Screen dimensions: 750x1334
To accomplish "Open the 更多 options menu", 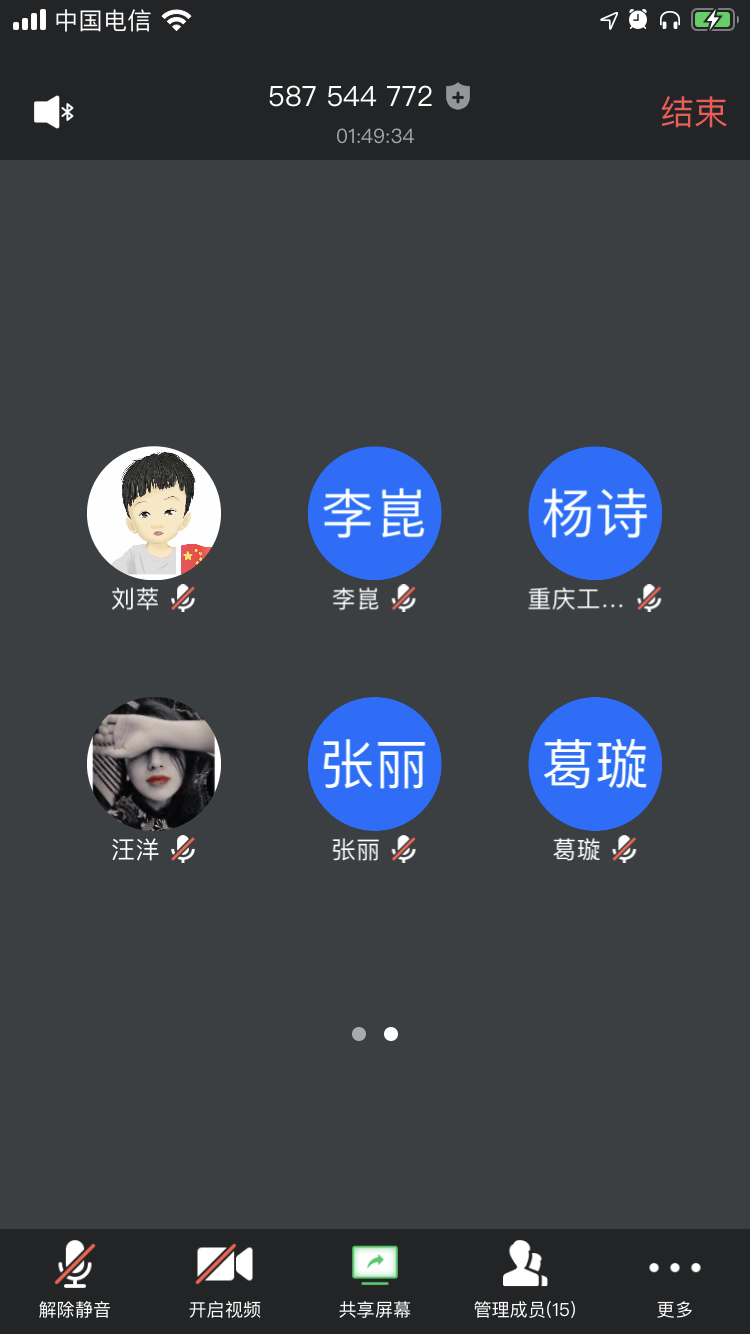I will (675, 1280).
